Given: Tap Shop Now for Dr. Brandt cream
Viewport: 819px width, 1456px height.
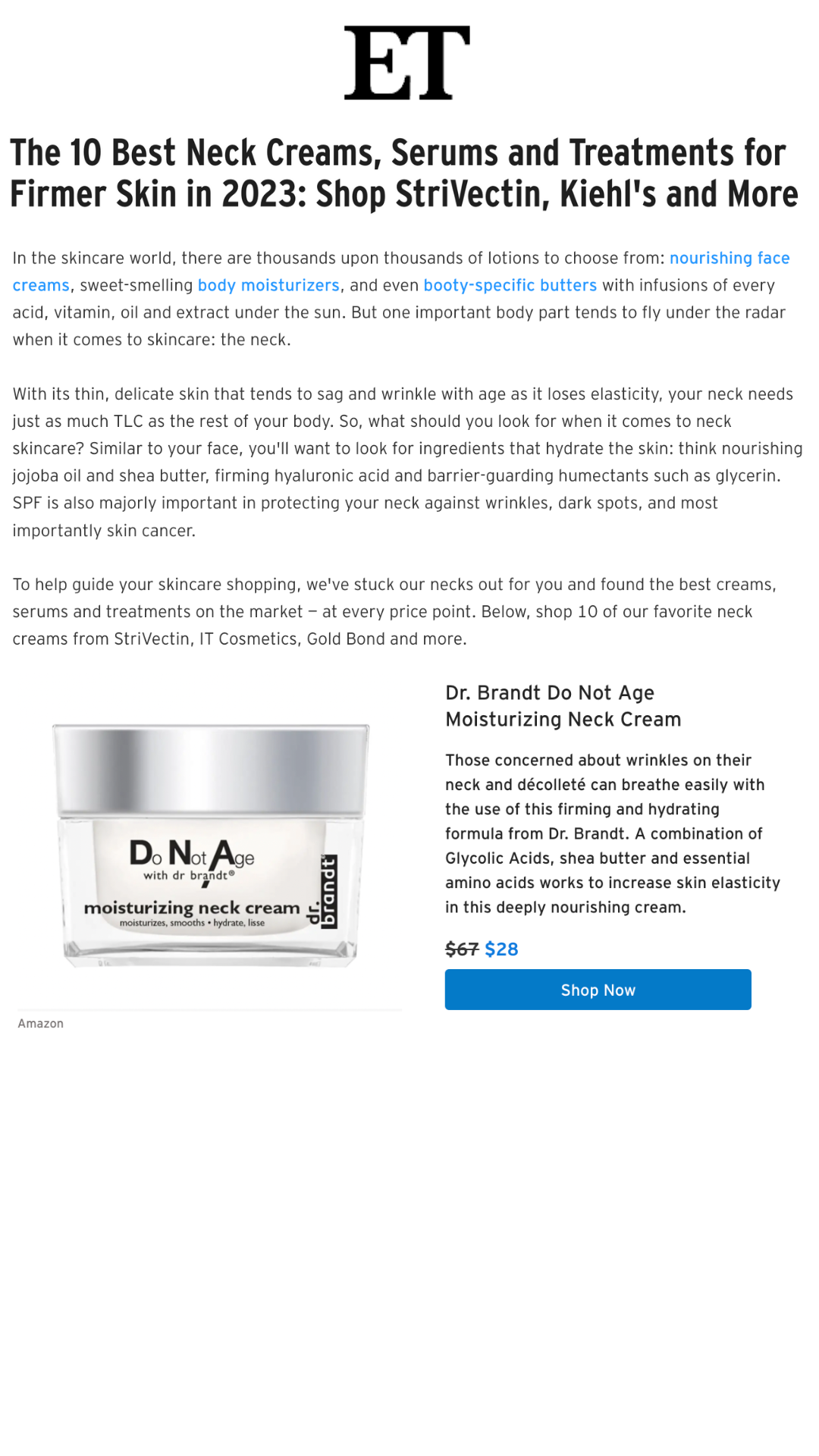Looking at the screenshot, I should pyautogui.click(x=598, y=990).
